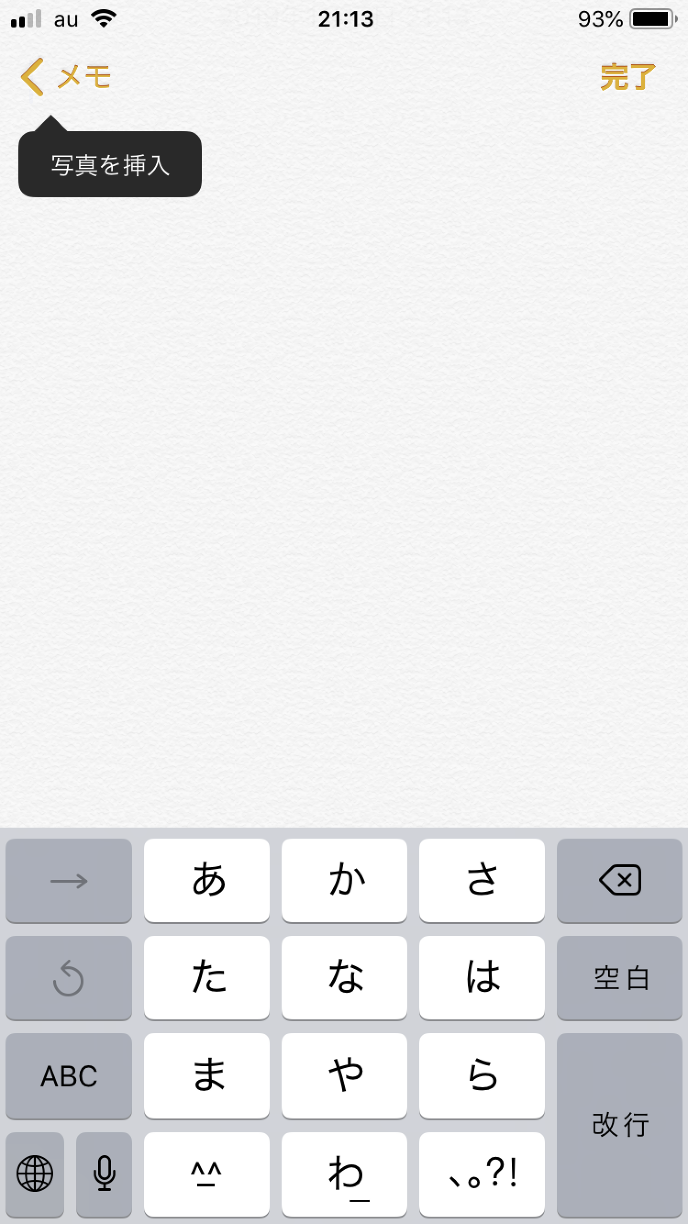Start dictation with the microphone key

point(104,1173)
